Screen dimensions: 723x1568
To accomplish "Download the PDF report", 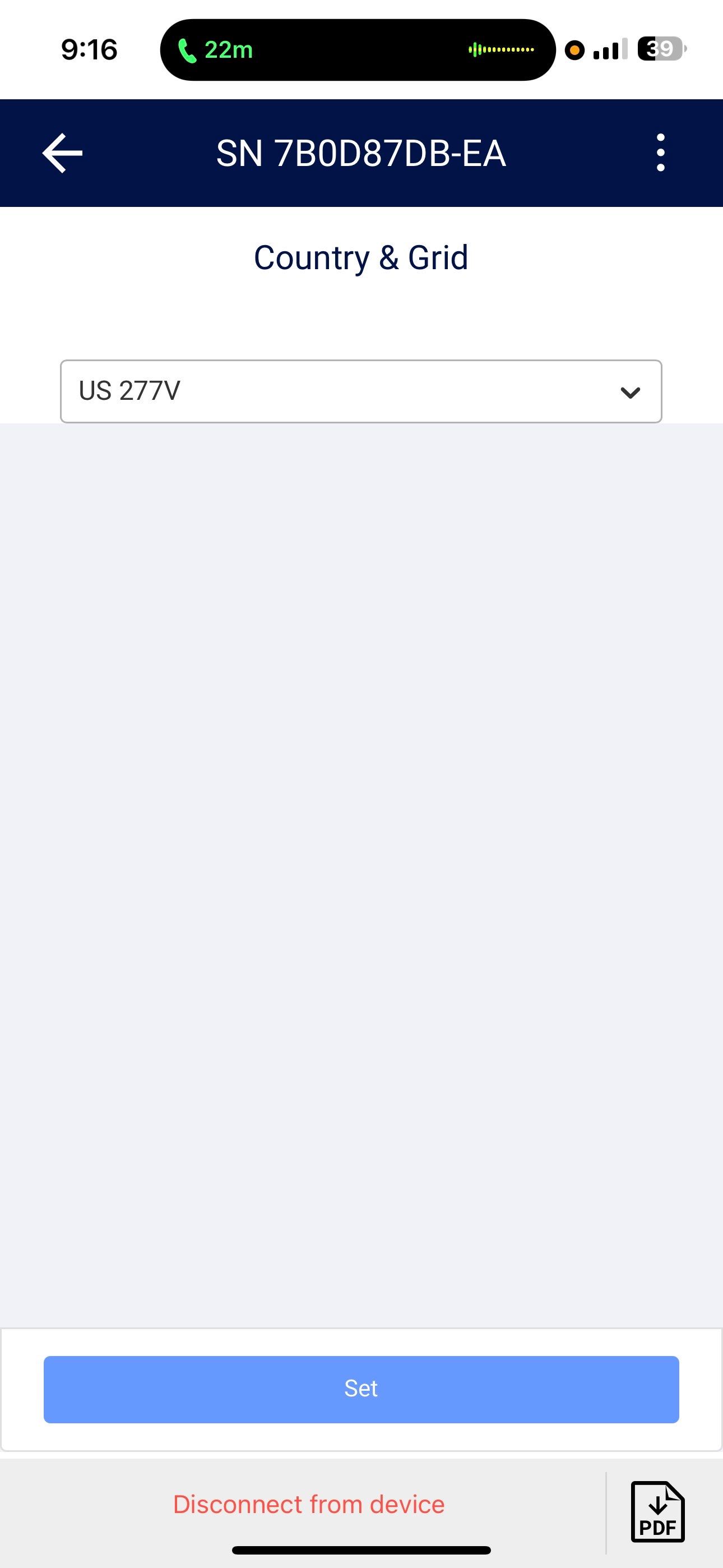I will click(657, 1512).
